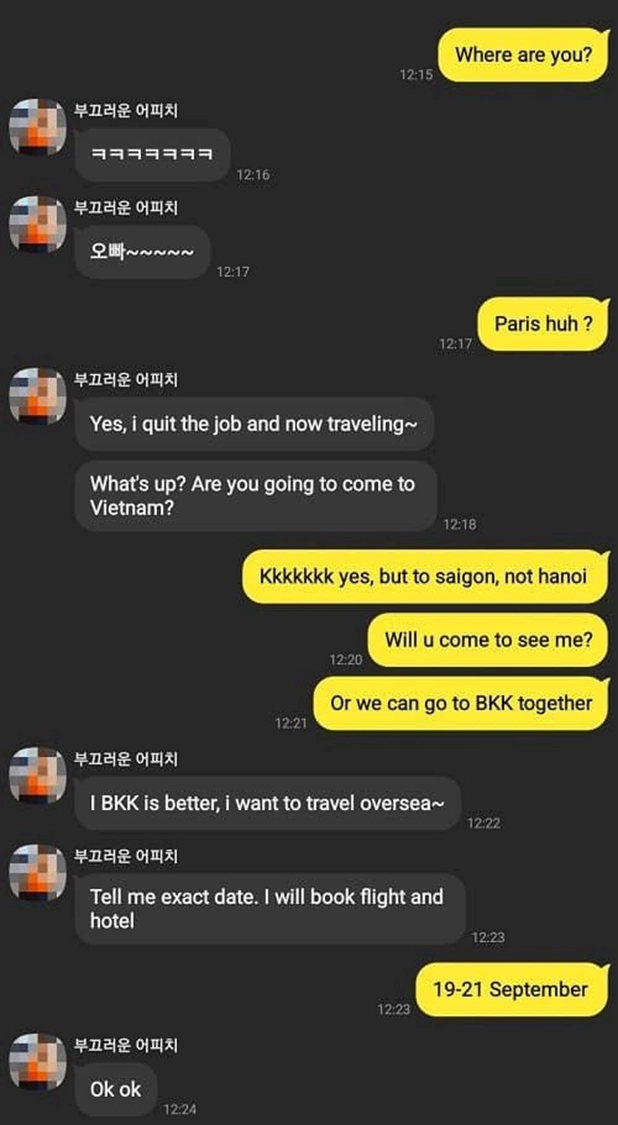Open avatar beside 'I BKK is better' message
This screenshot has width=618, height=1125.
(x=38, y=775)
